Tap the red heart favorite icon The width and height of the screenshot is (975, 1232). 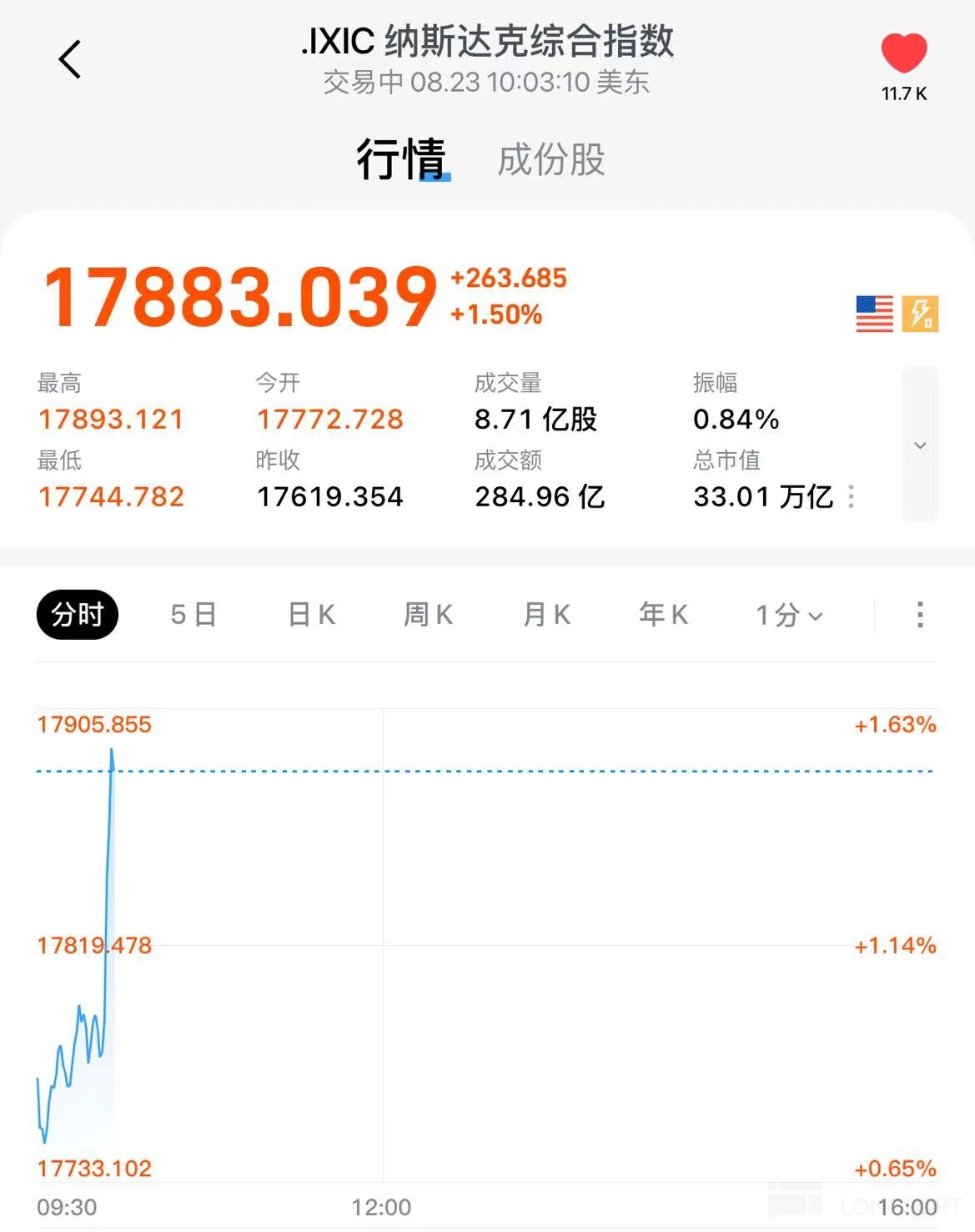[904, 53]
